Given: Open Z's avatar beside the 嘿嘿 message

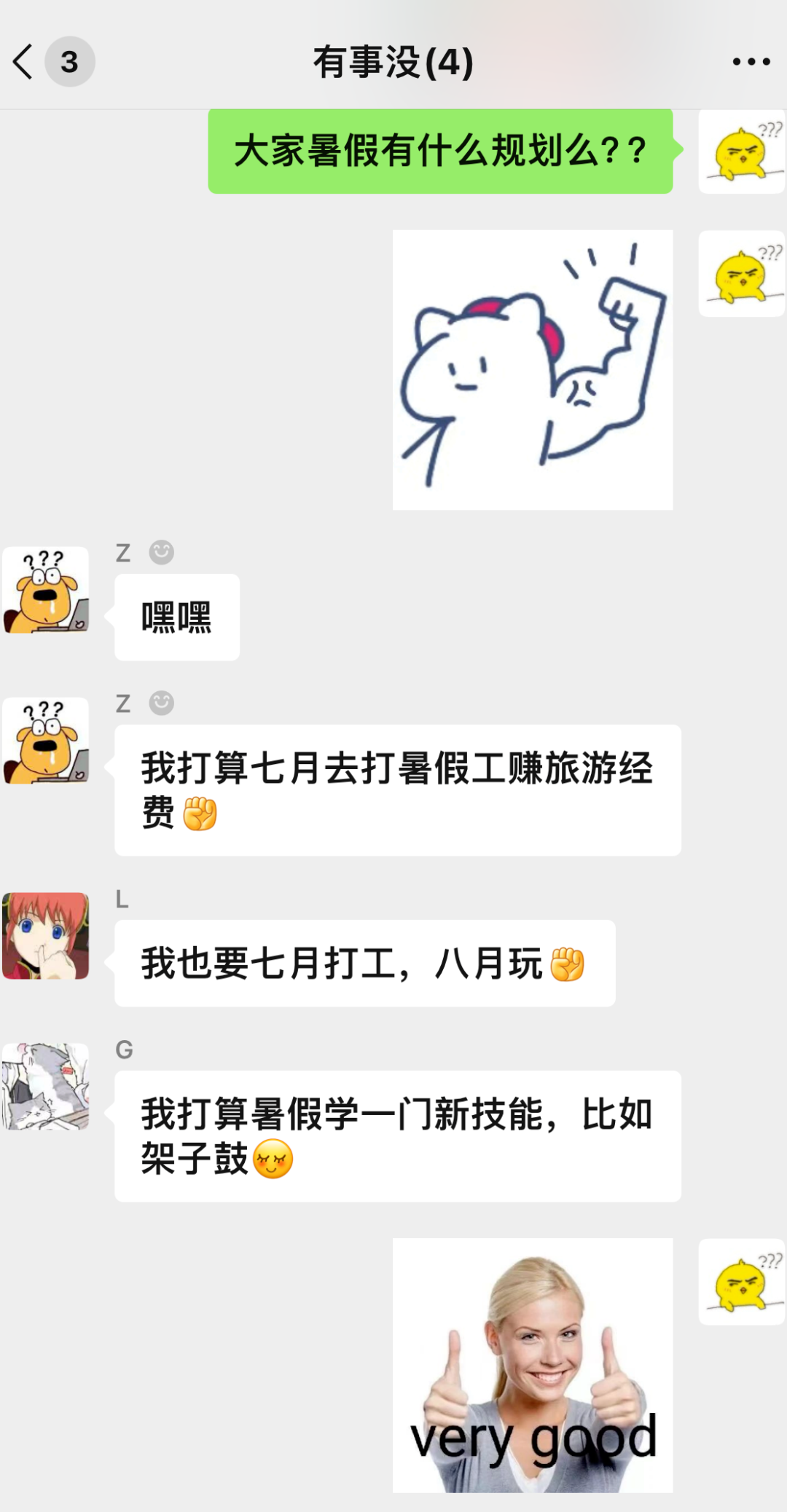Looking at the screenshot, I should pyautogui.click(x=46, y=590).
